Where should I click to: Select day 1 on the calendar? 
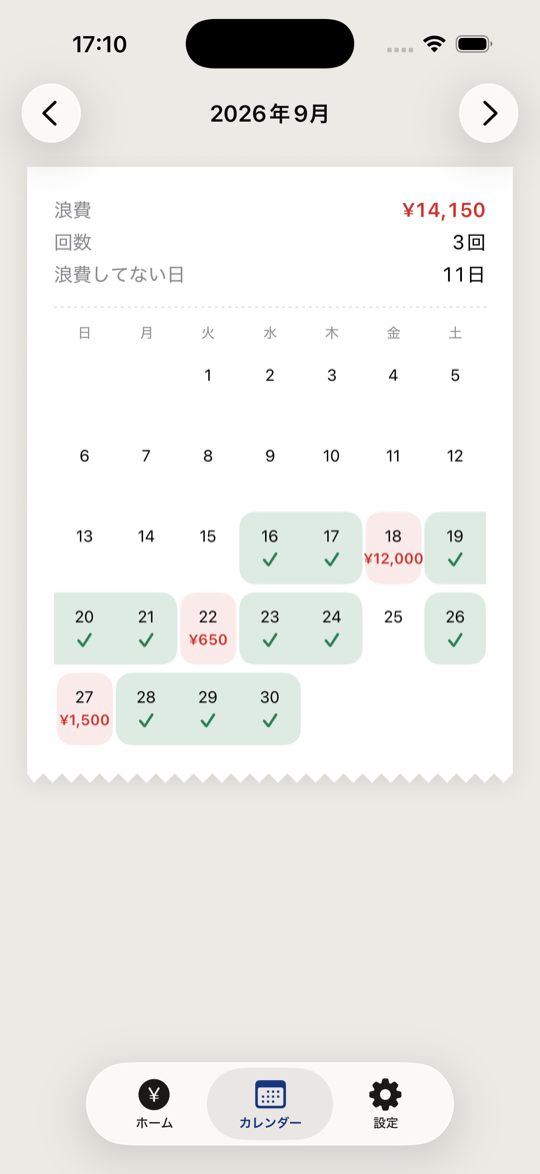pos(208,387)
